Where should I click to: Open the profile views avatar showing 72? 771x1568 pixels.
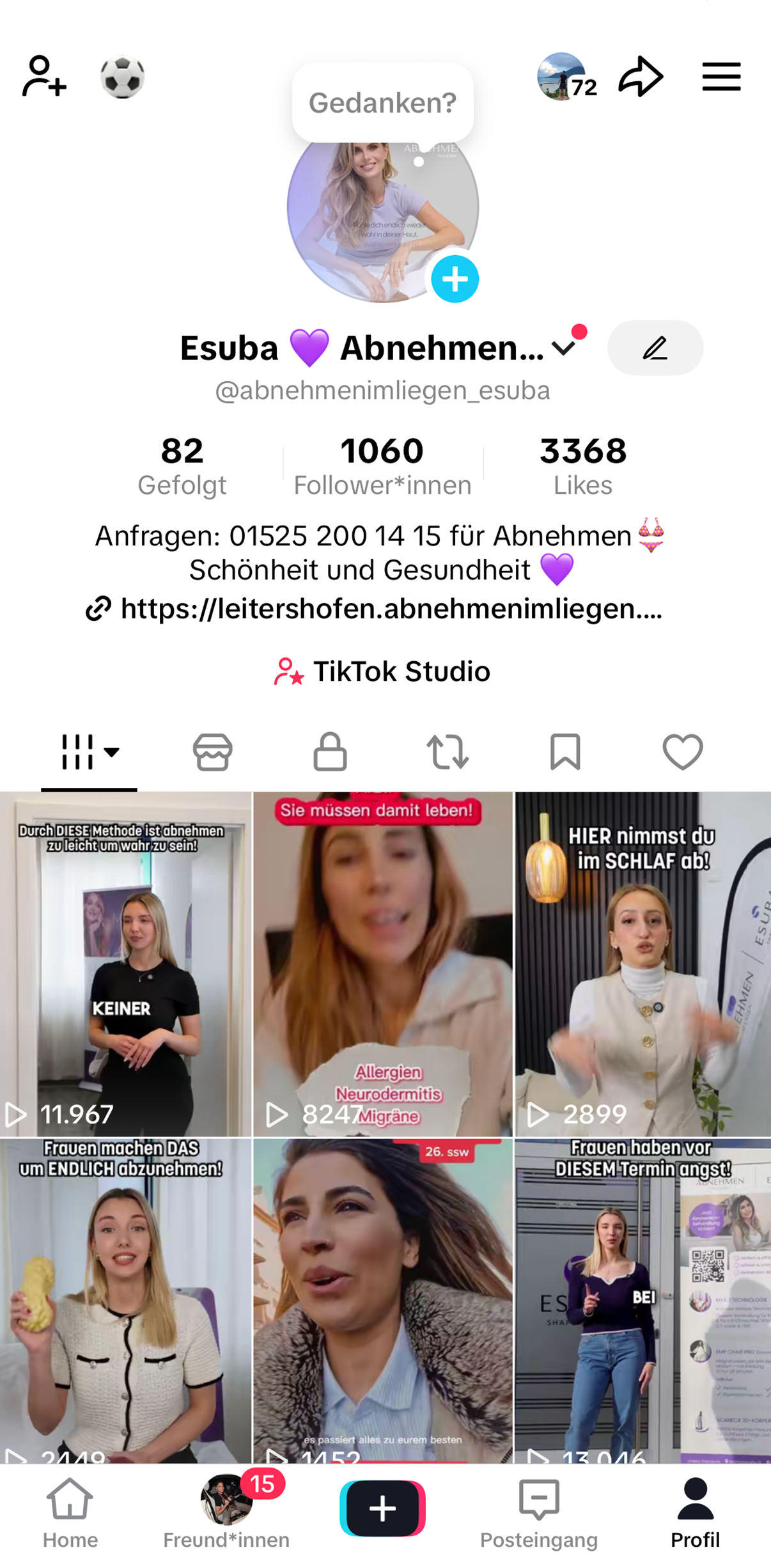point(566,77)
